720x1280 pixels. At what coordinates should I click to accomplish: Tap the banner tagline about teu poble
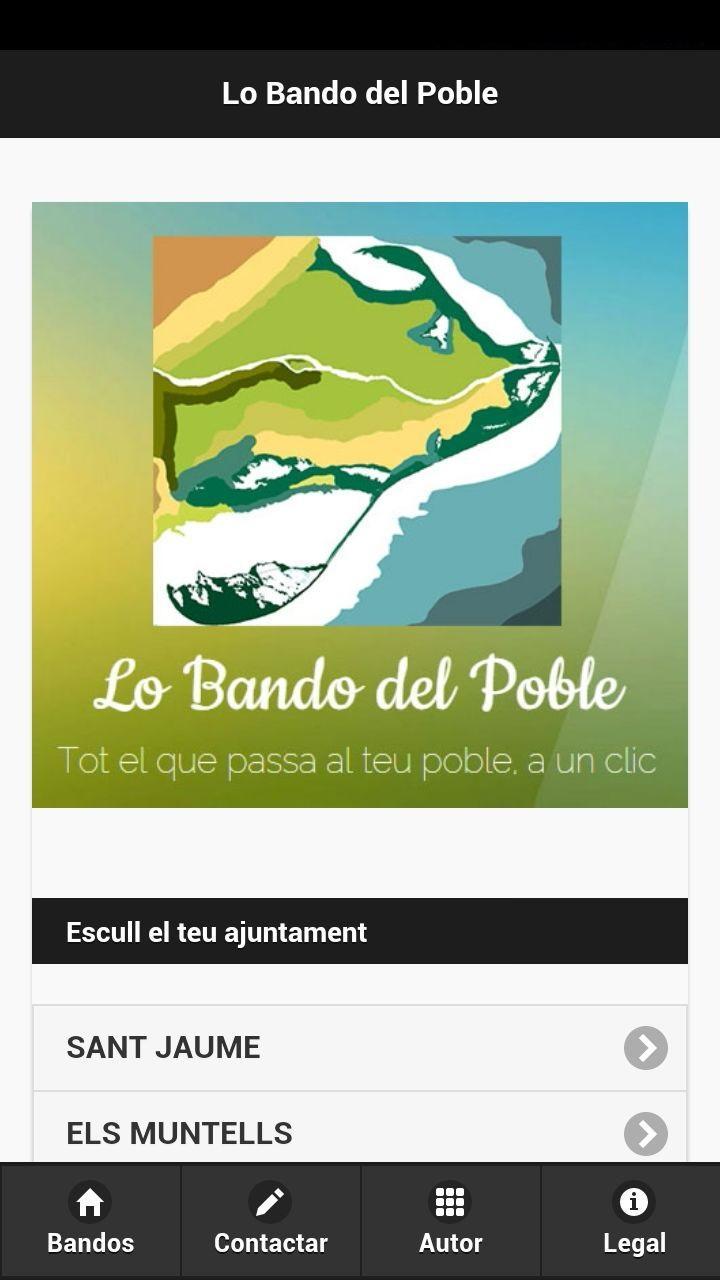point(360,760)
